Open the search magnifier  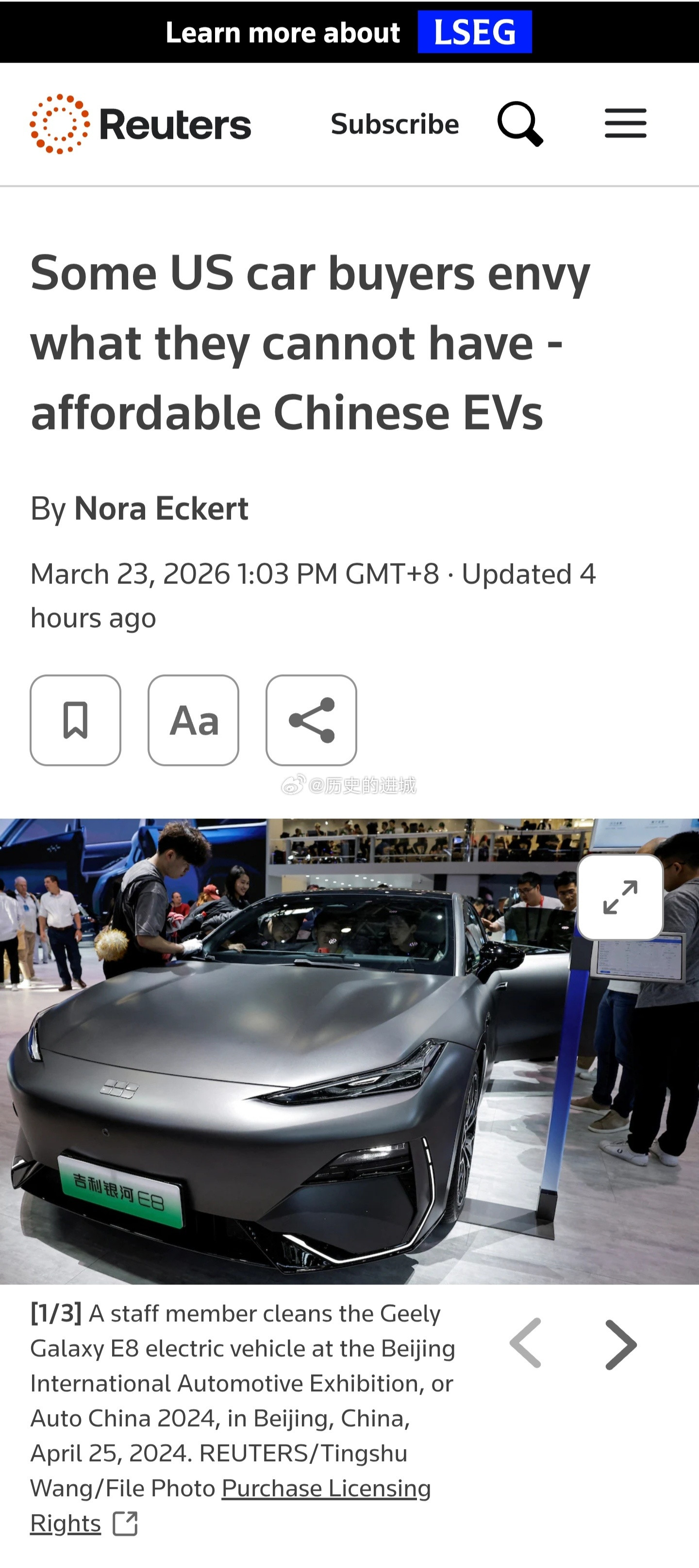pos(520,124)
